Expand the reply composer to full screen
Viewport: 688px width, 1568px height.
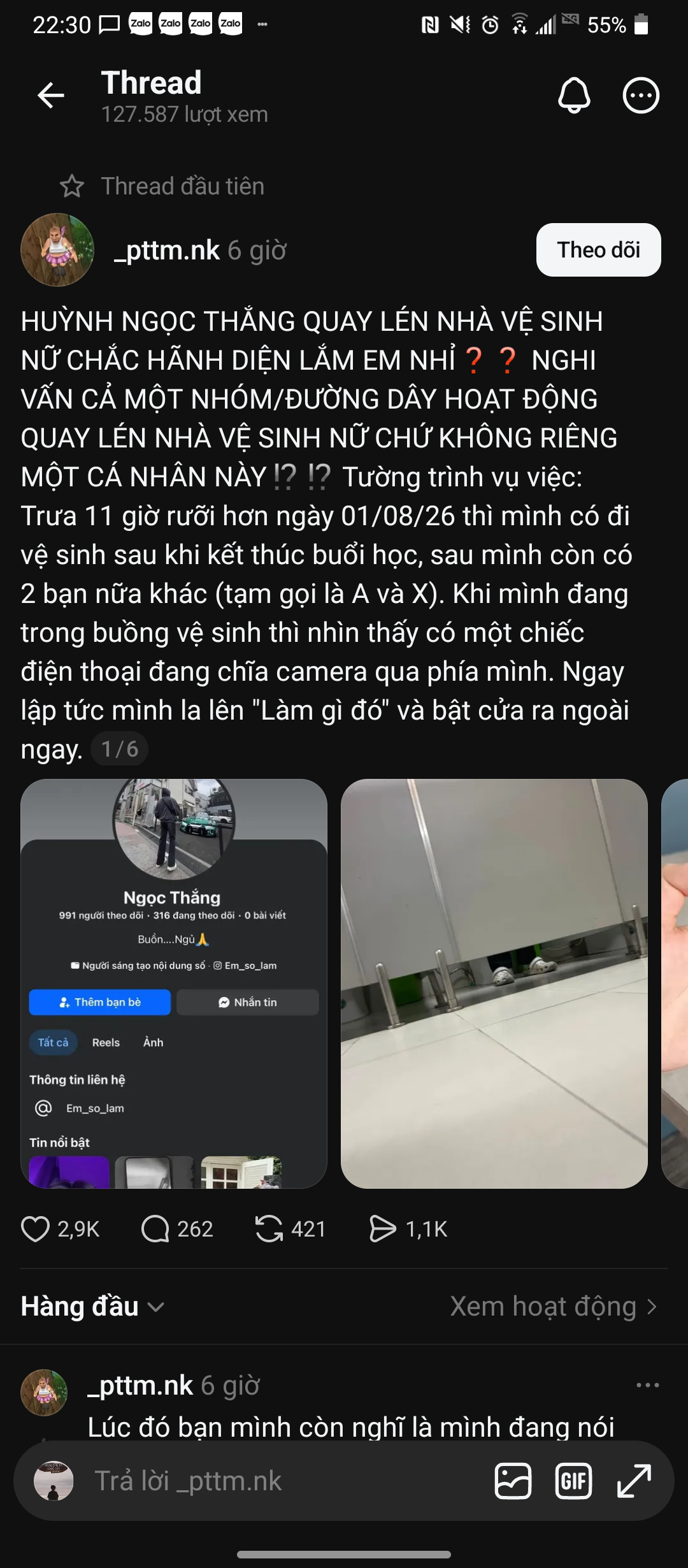point(634,1481)
